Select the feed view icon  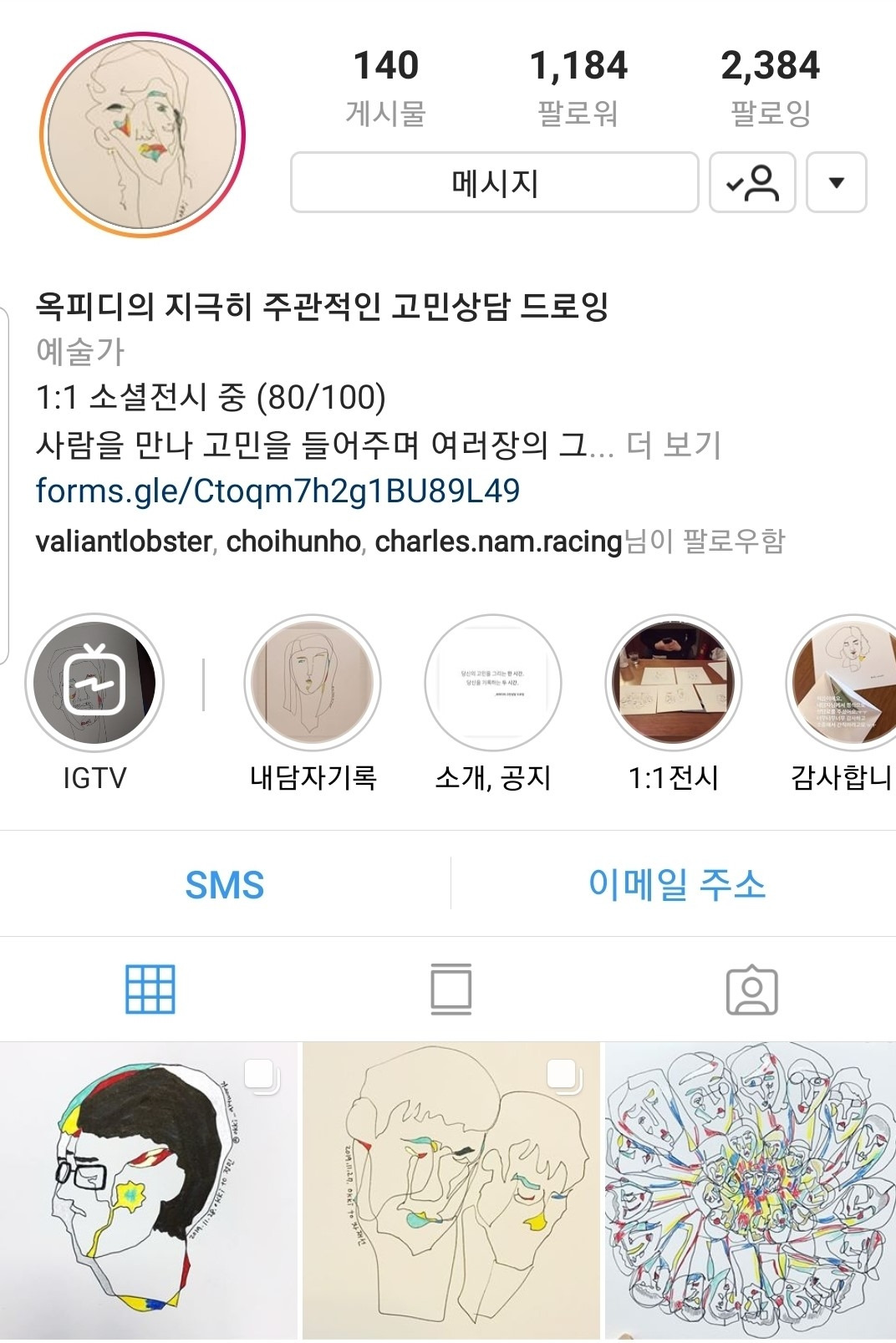[x=449, y=990]
